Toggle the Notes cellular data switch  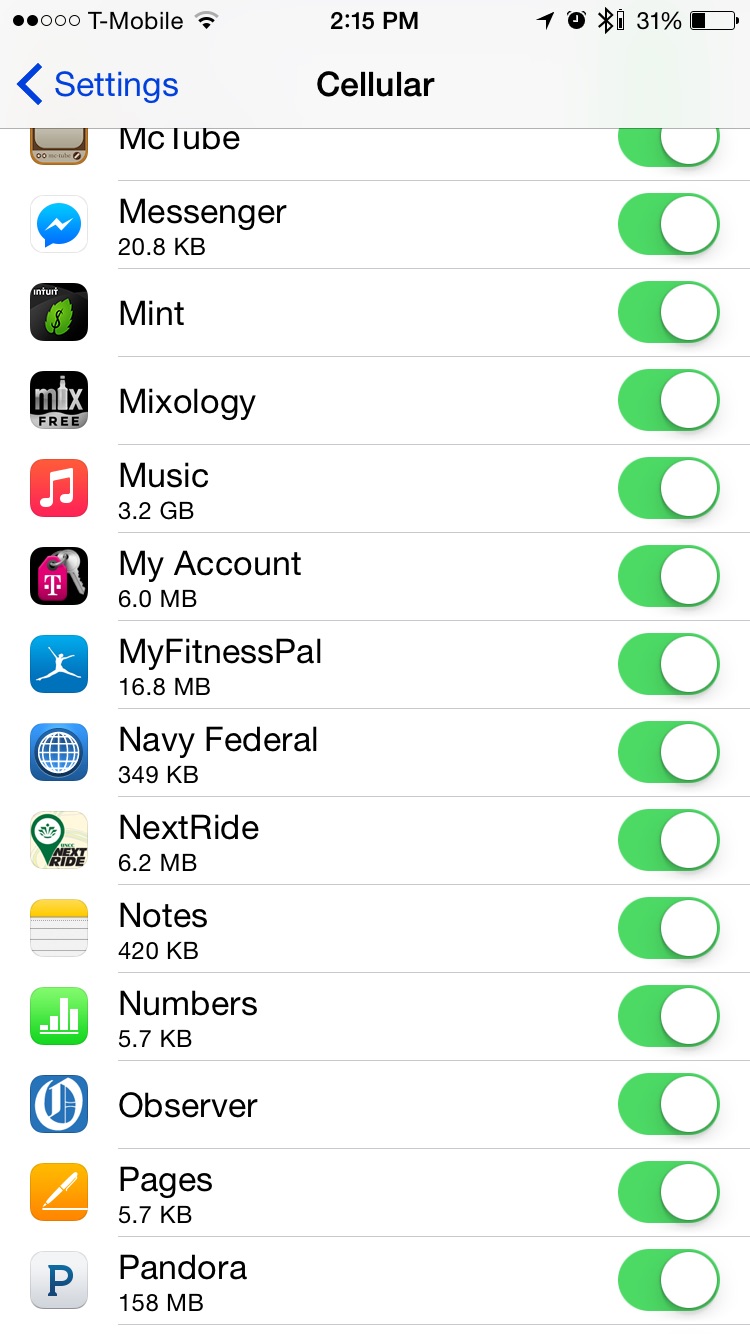[669, 928]
